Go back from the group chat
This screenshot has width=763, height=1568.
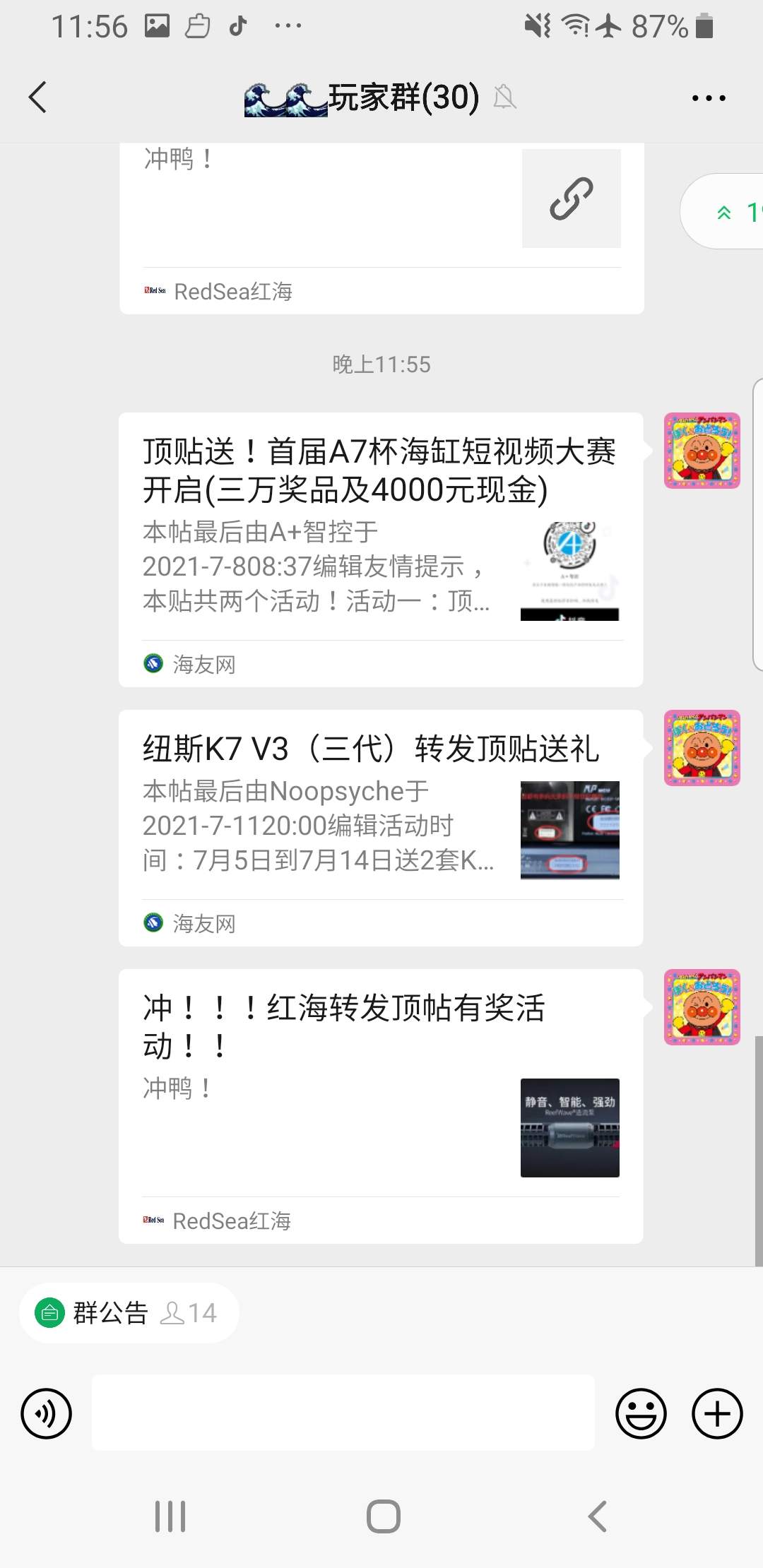point(38,97)
